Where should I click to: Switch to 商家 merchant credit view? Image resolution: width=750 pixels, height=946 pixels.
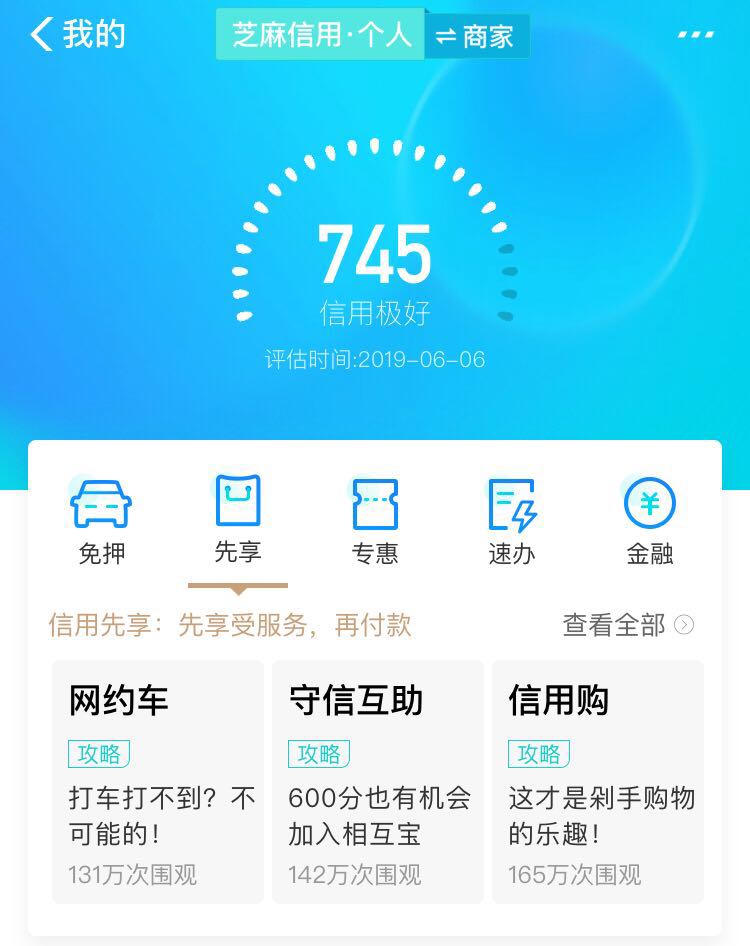pos(477,35)
